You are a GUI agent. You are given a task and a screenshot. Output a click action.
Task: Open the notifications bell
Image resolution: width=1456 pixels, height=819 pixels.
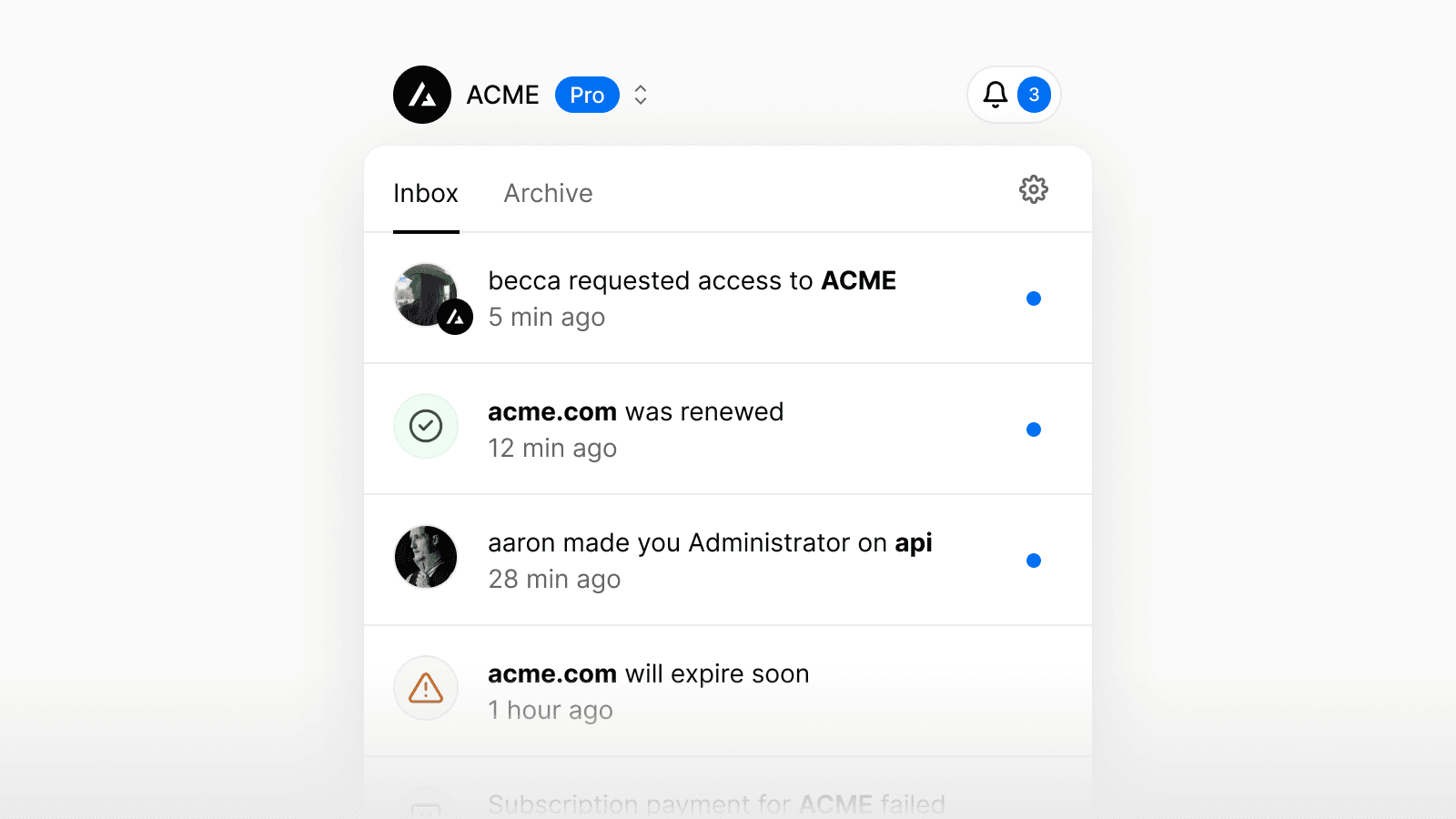click(x=996, y=95)
